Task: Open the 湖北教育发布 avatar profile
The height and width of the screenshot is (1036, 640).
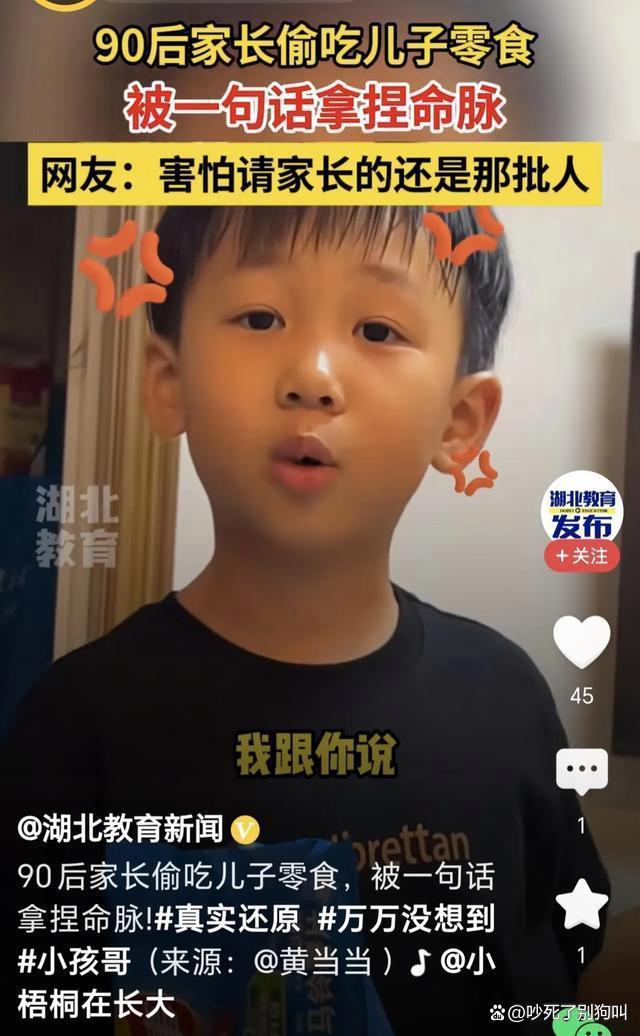Action: tap(581, 507)
